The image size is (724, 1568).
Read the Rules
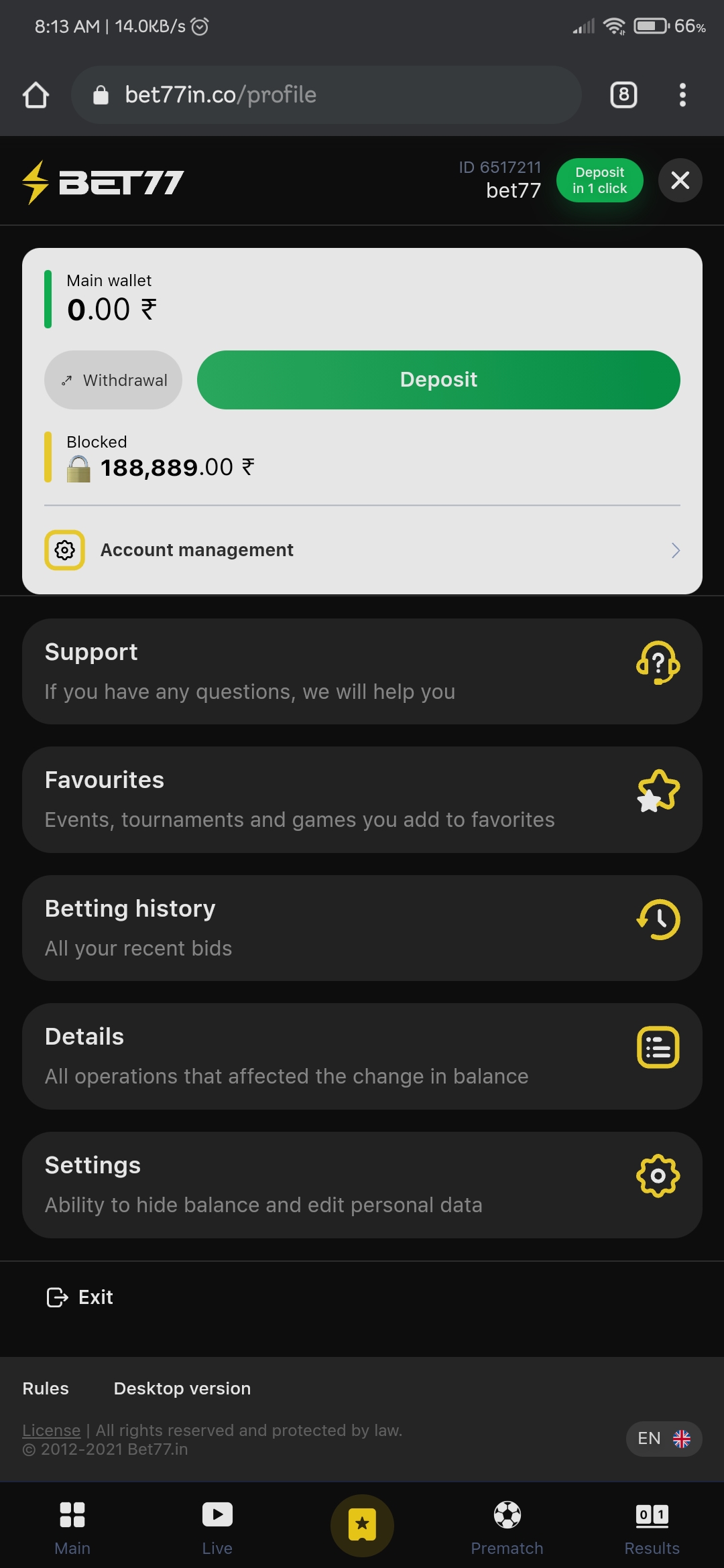(x=46, y=1388)
